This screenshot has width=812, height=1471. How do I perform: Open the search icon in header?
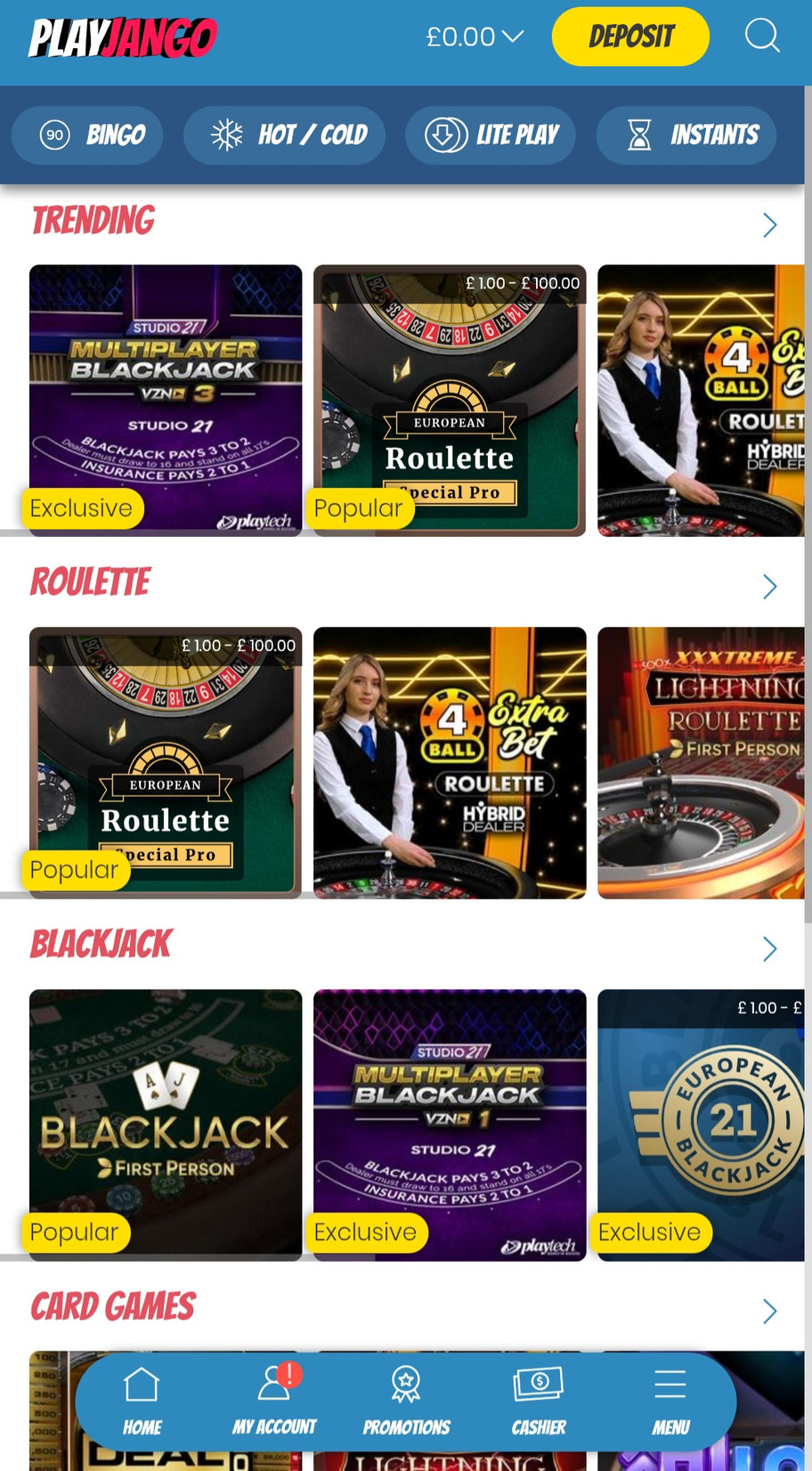pyautogui.click(x=762, y=37)
